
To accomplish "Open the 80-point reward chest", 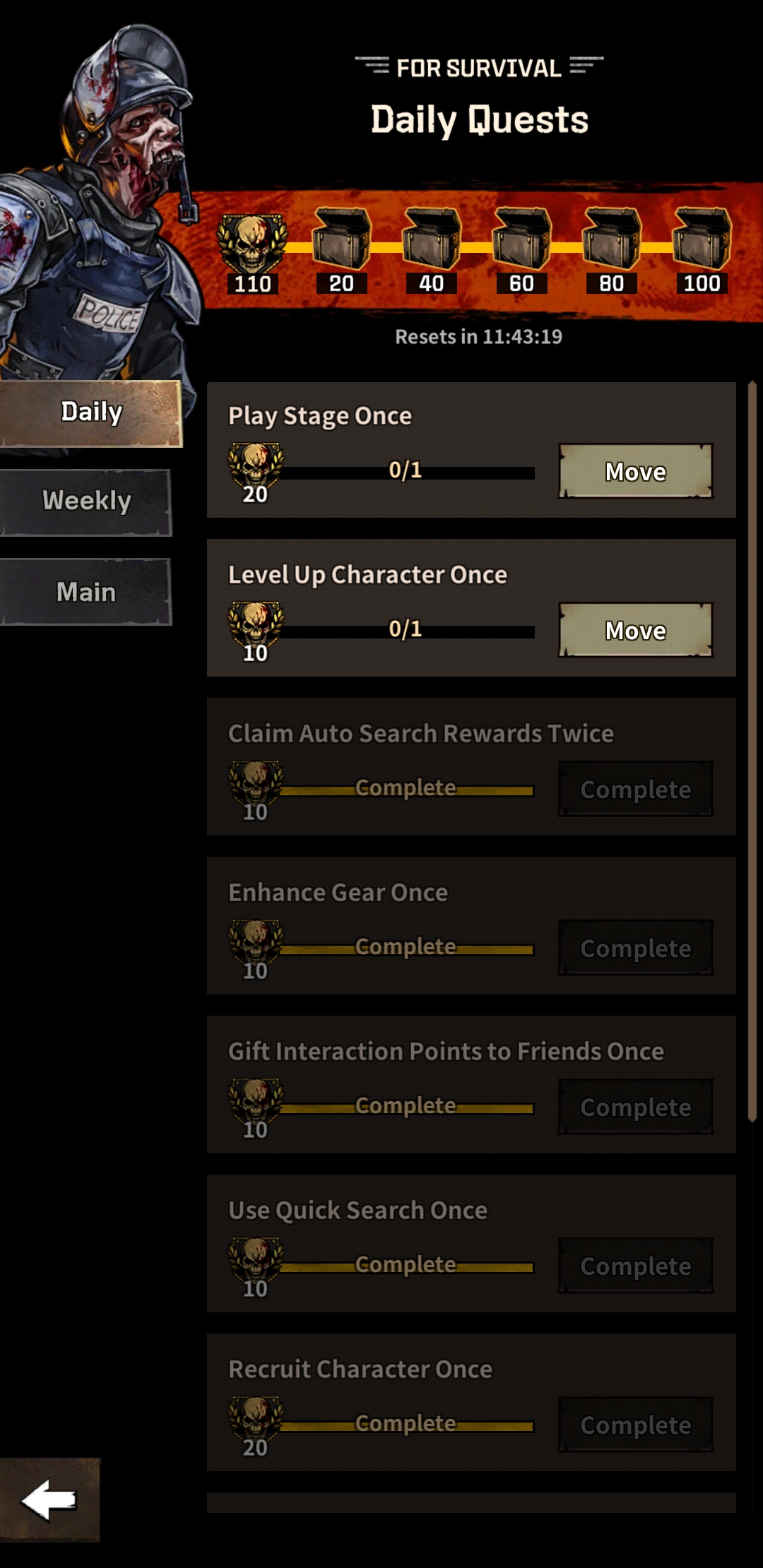I will point(612,240).
